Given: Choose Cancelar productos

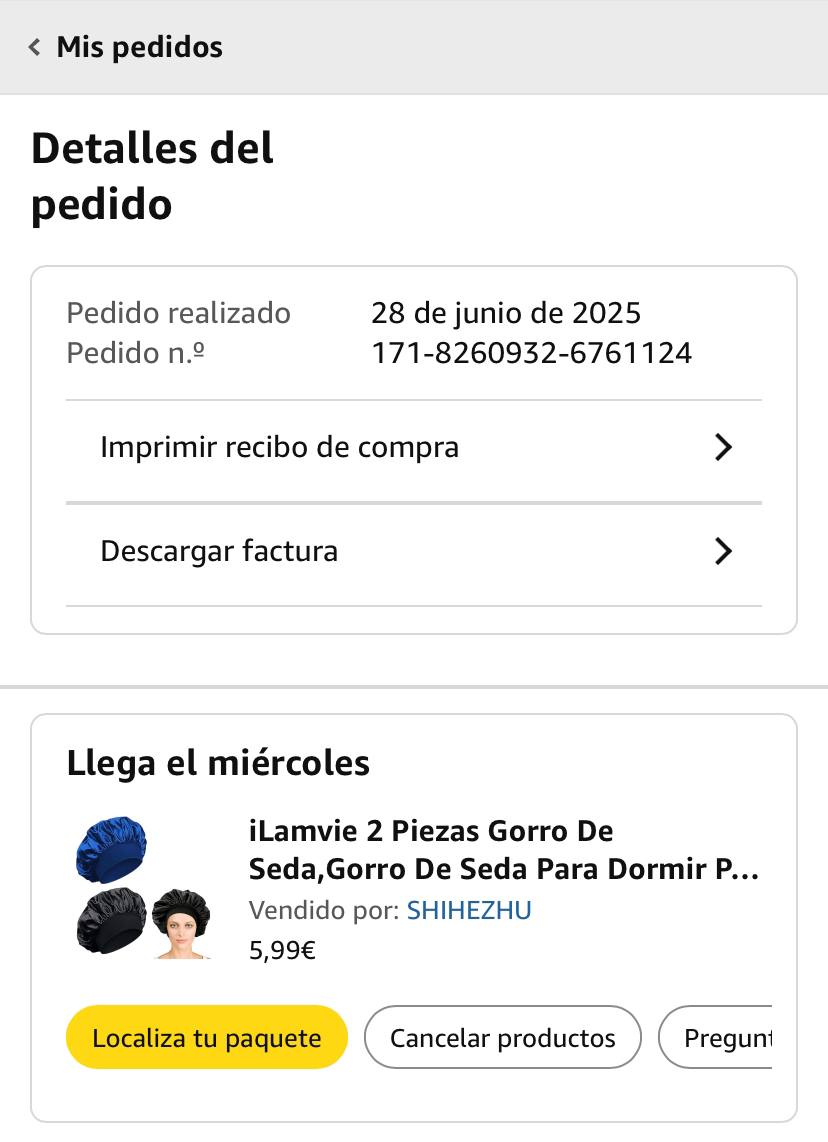Looking at the screenshot, I should coord(502,1037).
